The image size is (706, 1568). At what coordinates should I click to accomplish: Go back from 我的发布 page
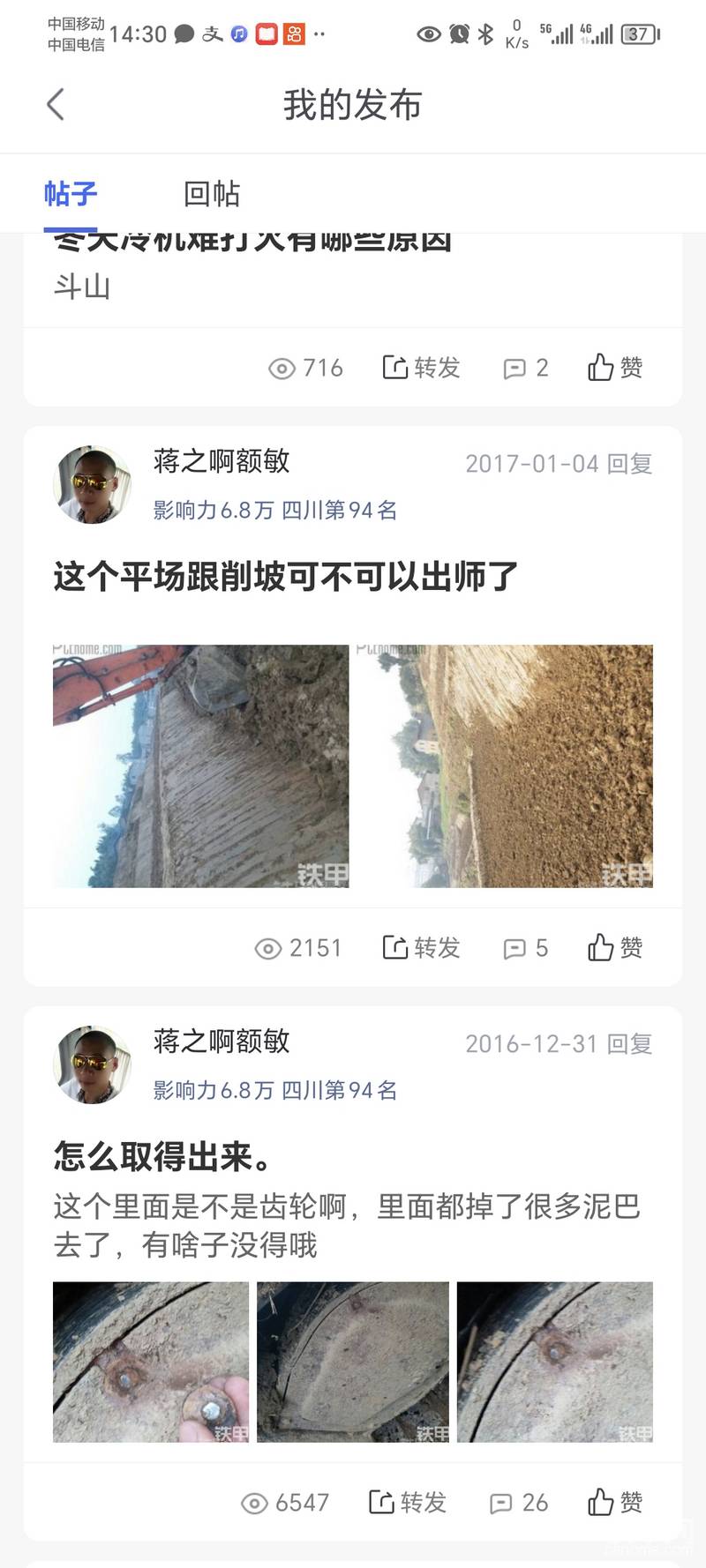coord(56,105)
